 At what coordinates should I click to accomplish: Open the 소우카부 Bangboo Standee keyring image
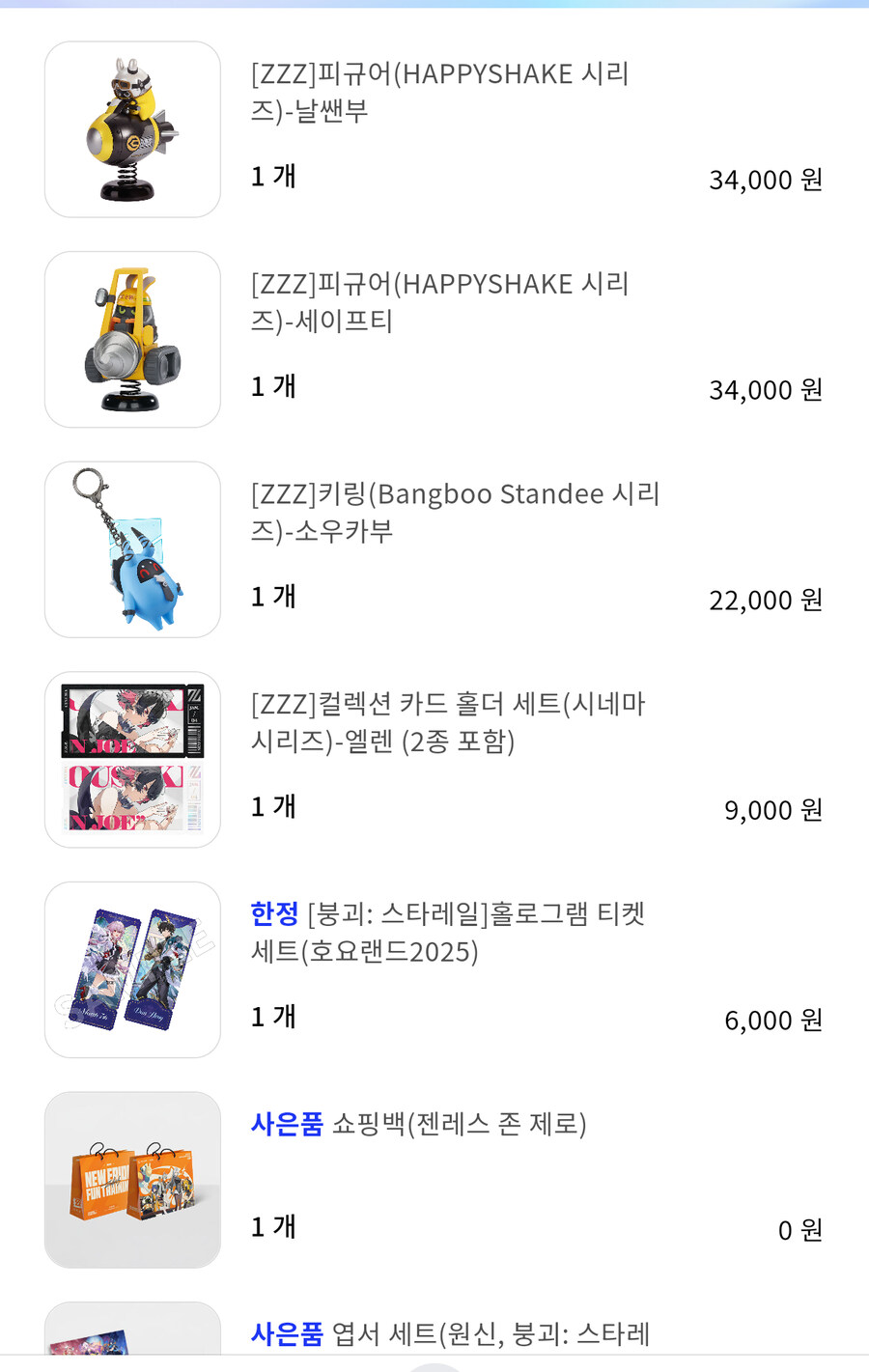(x=132, y=549)
